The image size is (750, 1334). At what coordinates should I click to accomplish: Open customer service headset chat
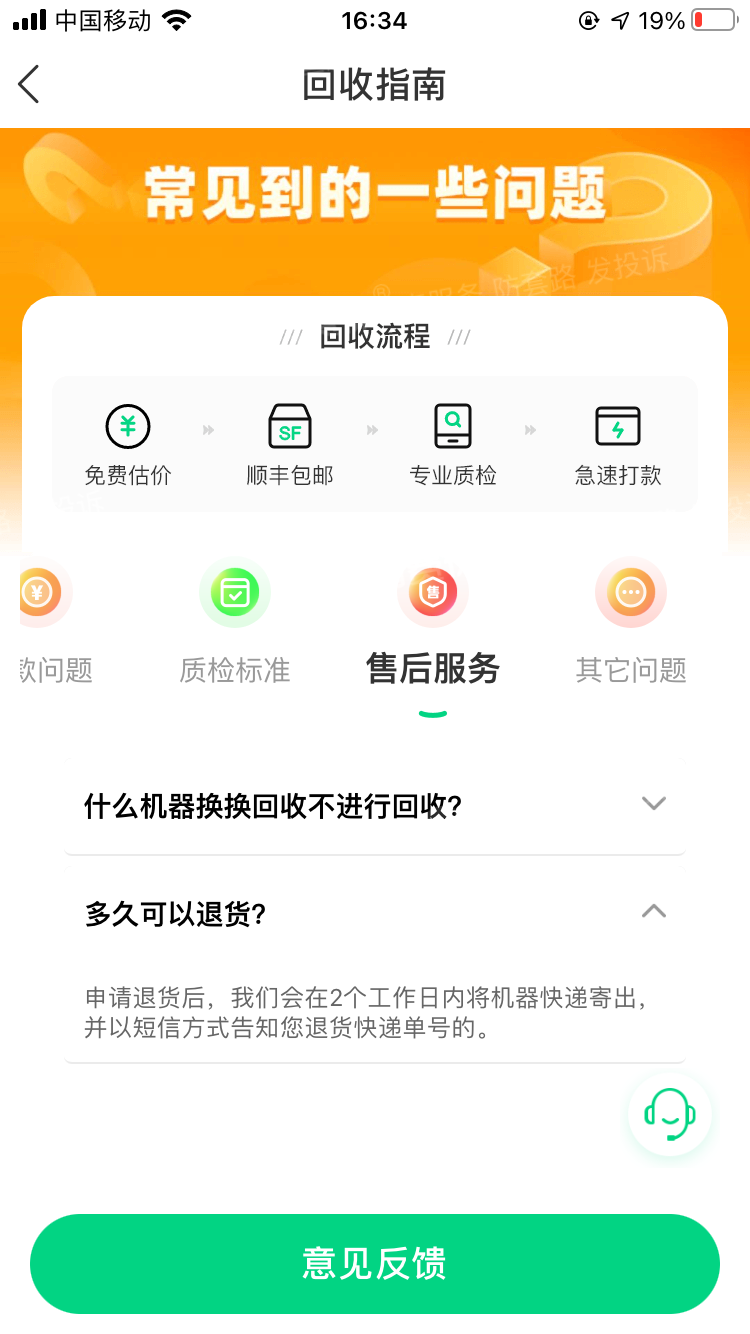point(669,1114)
